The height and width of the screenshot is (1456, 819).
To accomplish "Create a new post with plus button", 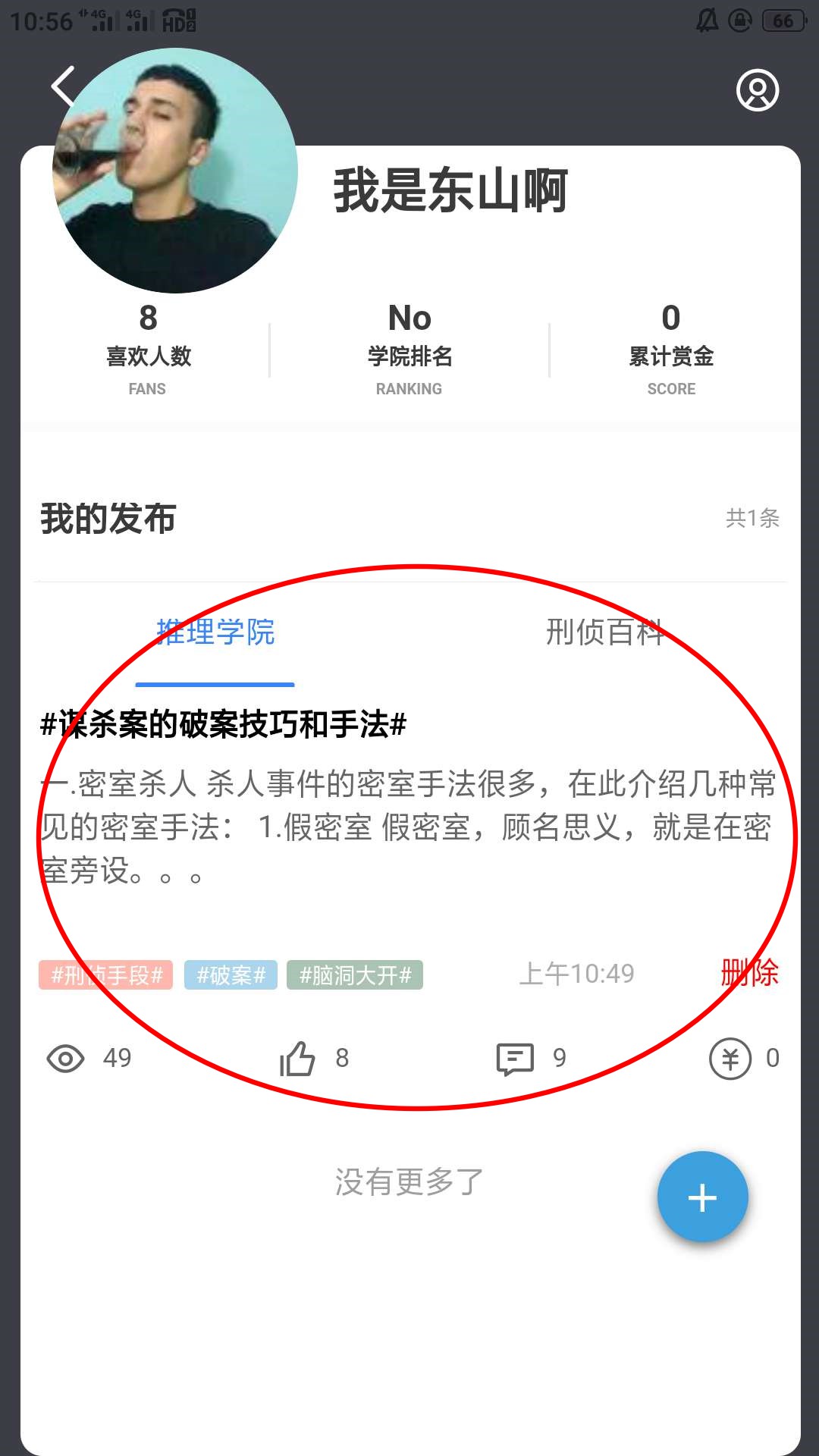I will coord(702,1197).
